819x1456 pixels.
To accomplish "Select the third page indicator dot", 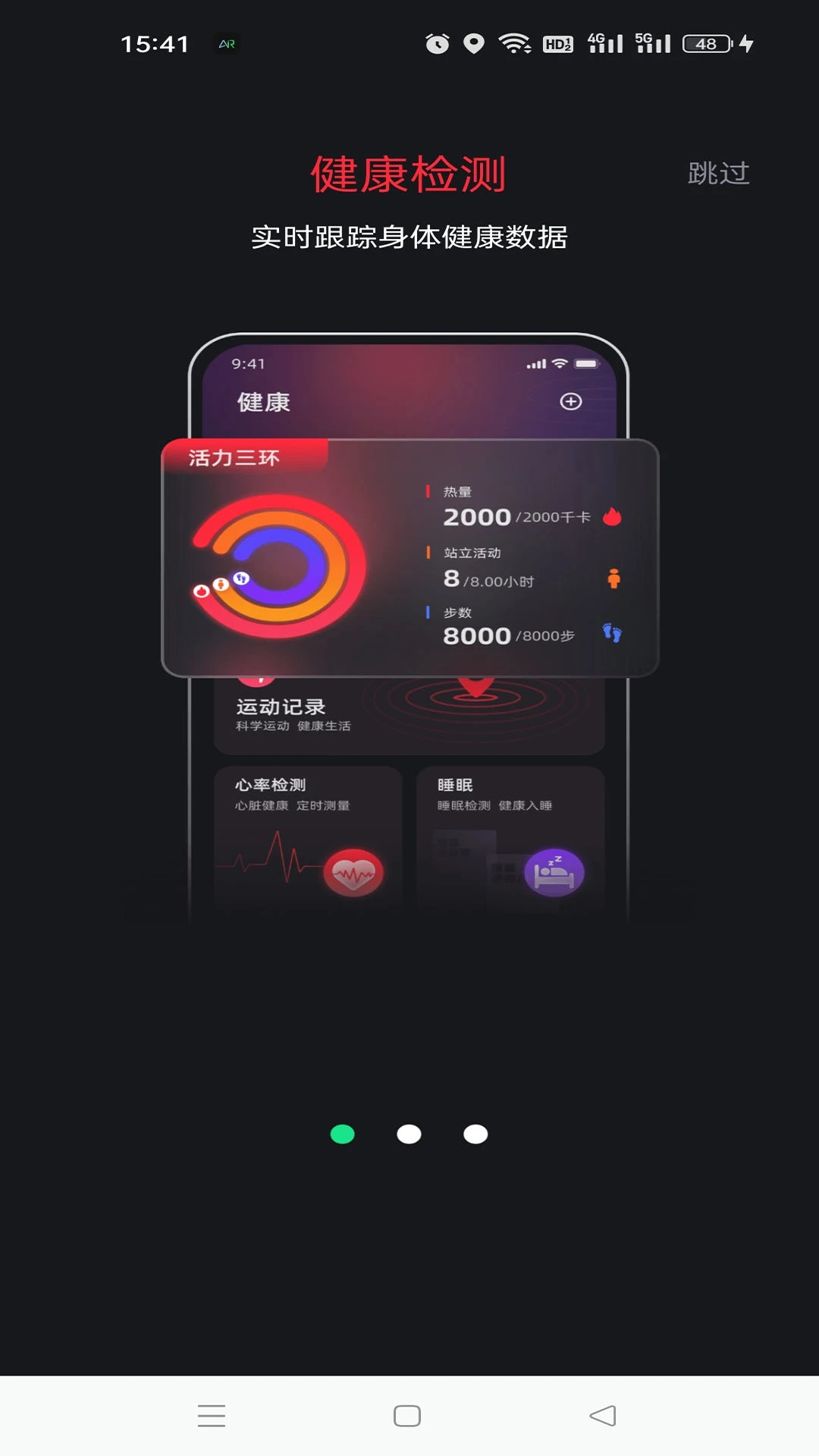I will pyautogui.click(x=475, y=1134).
